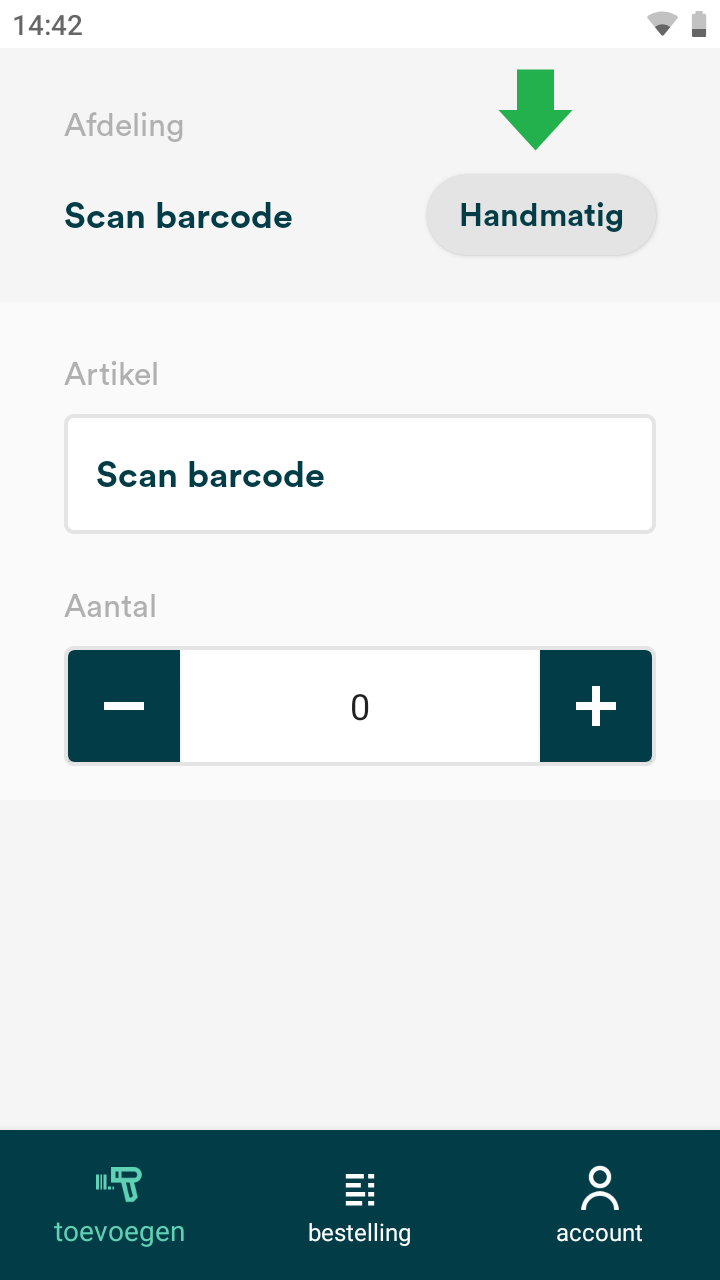Decrease Aantal with the minus button
The width and height of the screenshot is (720, 1280).
(124, 706)
